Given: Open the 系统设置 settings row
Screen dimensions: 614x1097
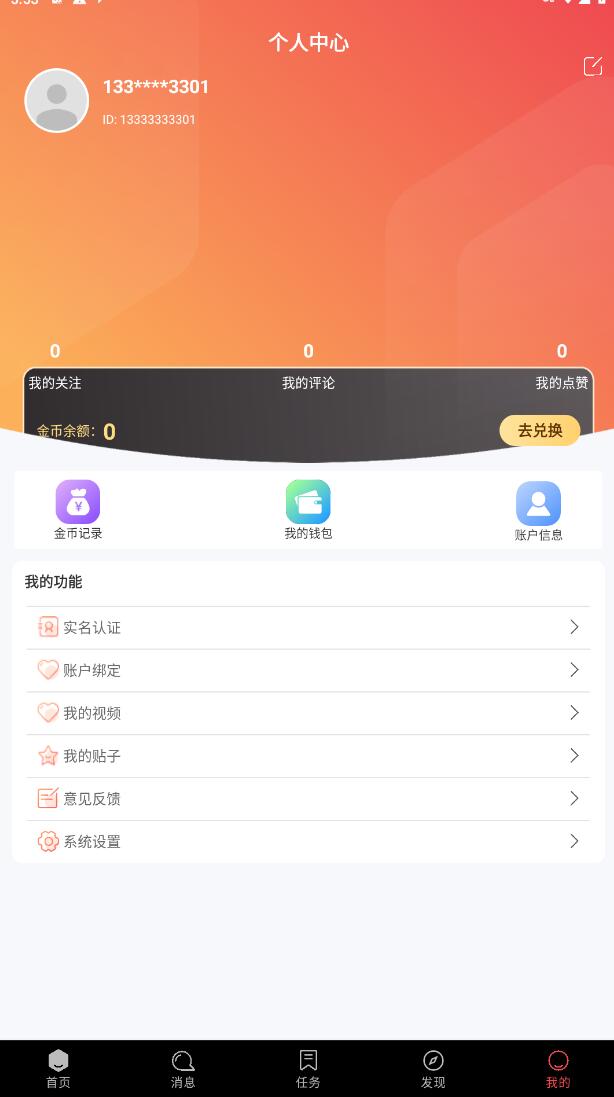Looking at the screenshot, I should pyautogui.click(x=308, y=841).
